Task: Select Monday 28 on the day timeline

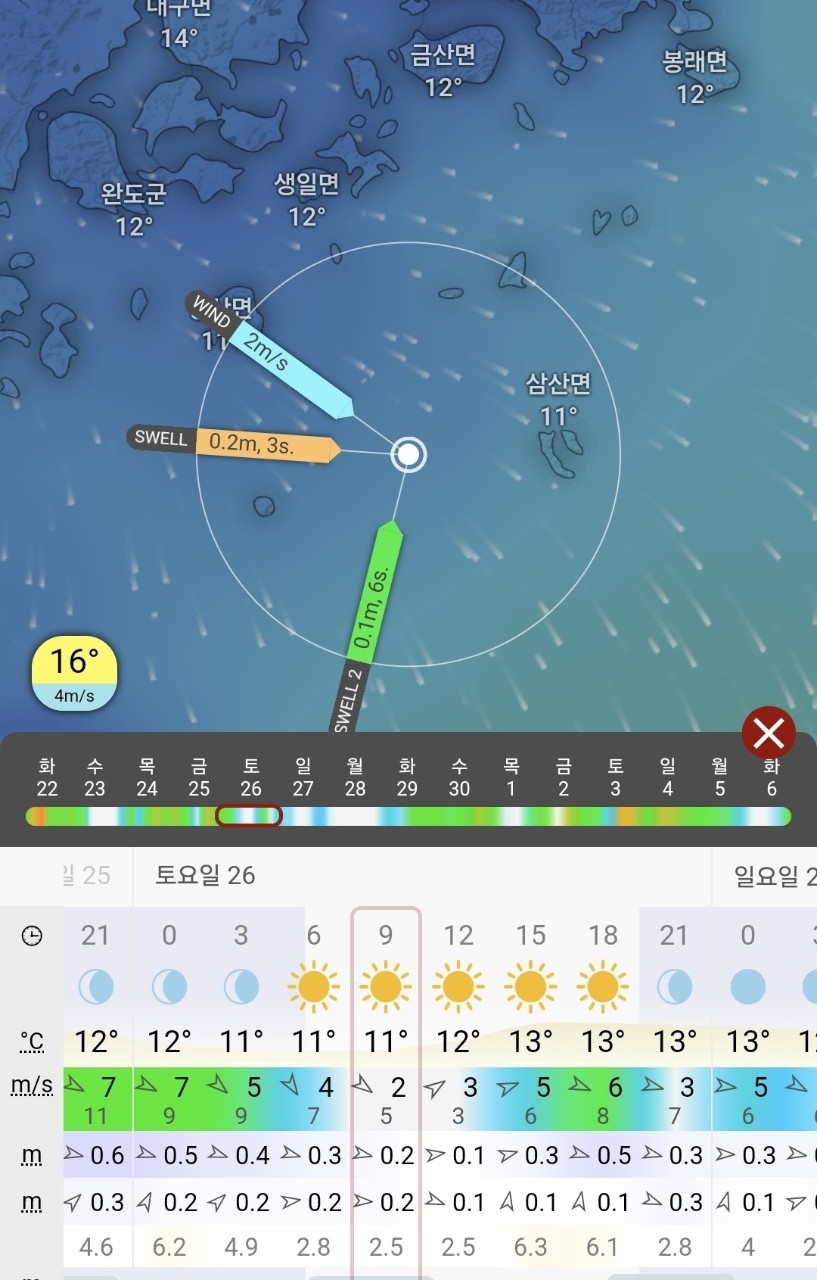Action: pyautogui.click(x=355, y=778)
